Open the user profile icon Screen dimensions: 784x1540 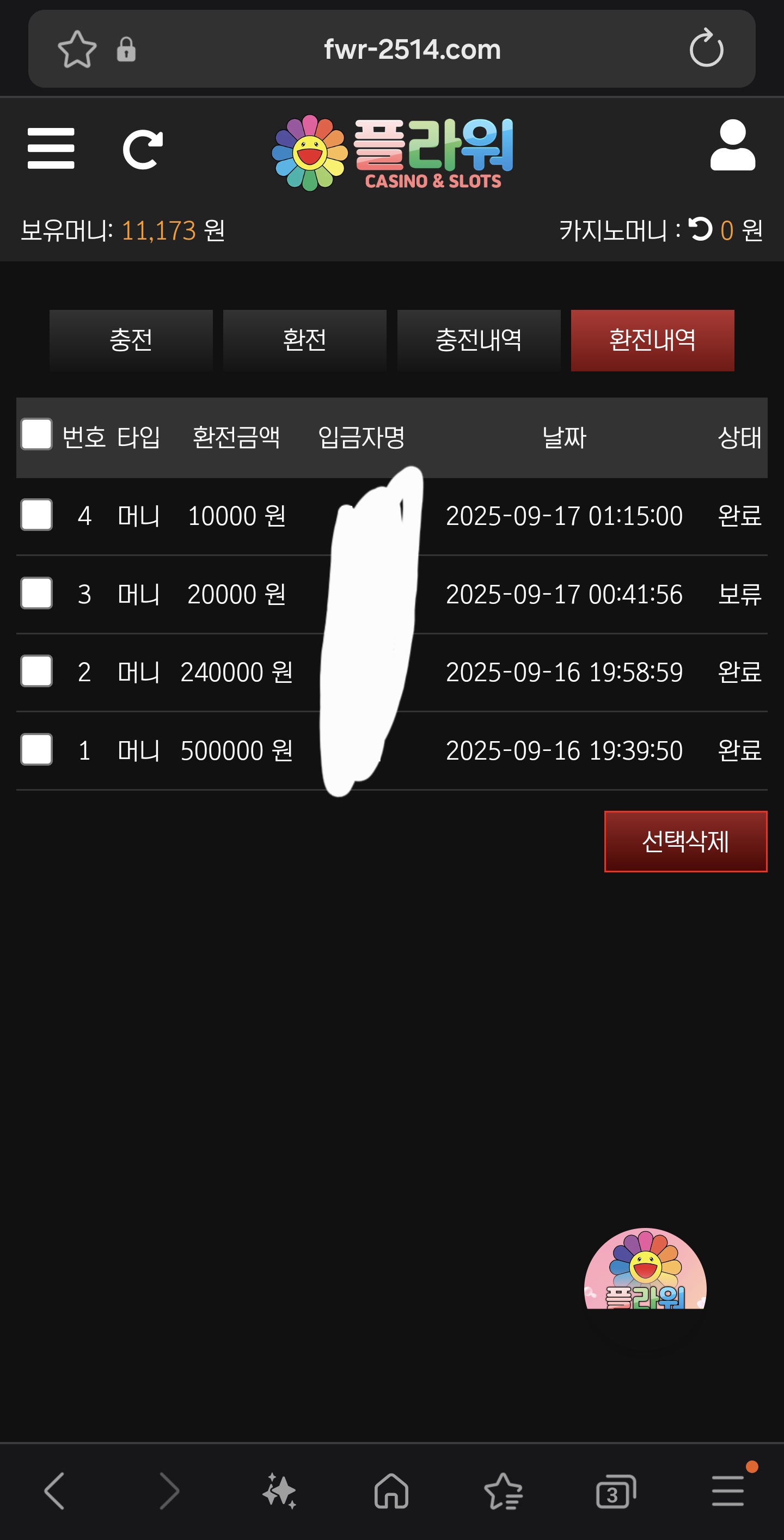732,145
